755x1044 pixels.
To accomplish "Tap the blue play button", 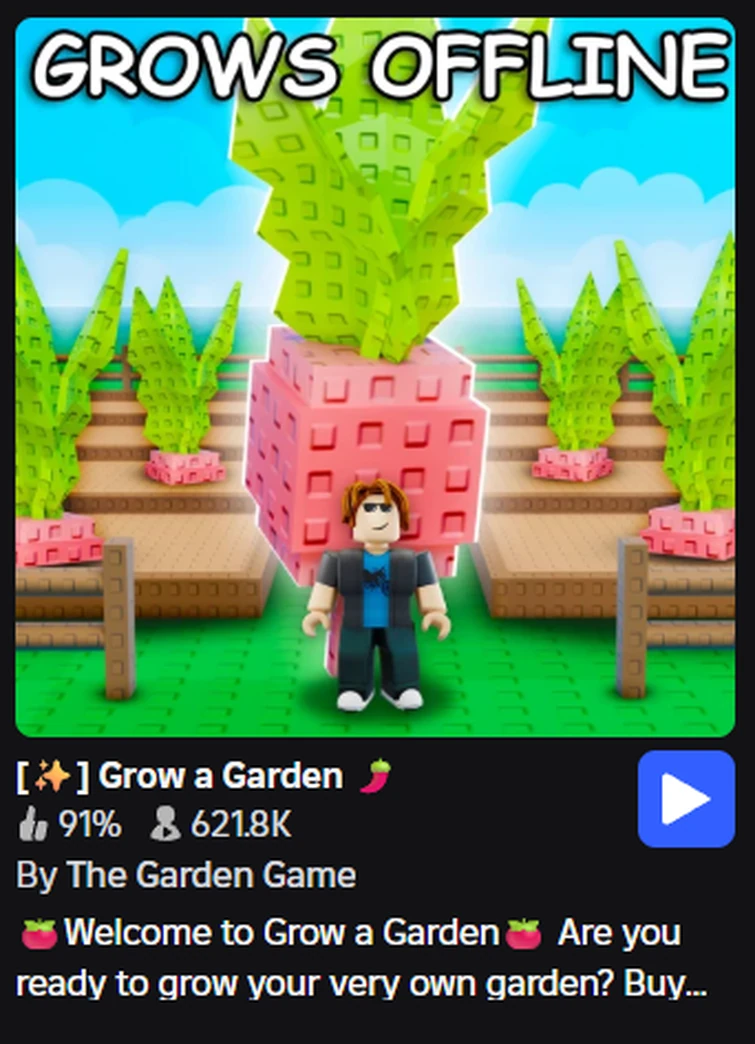I will [686, 799].
